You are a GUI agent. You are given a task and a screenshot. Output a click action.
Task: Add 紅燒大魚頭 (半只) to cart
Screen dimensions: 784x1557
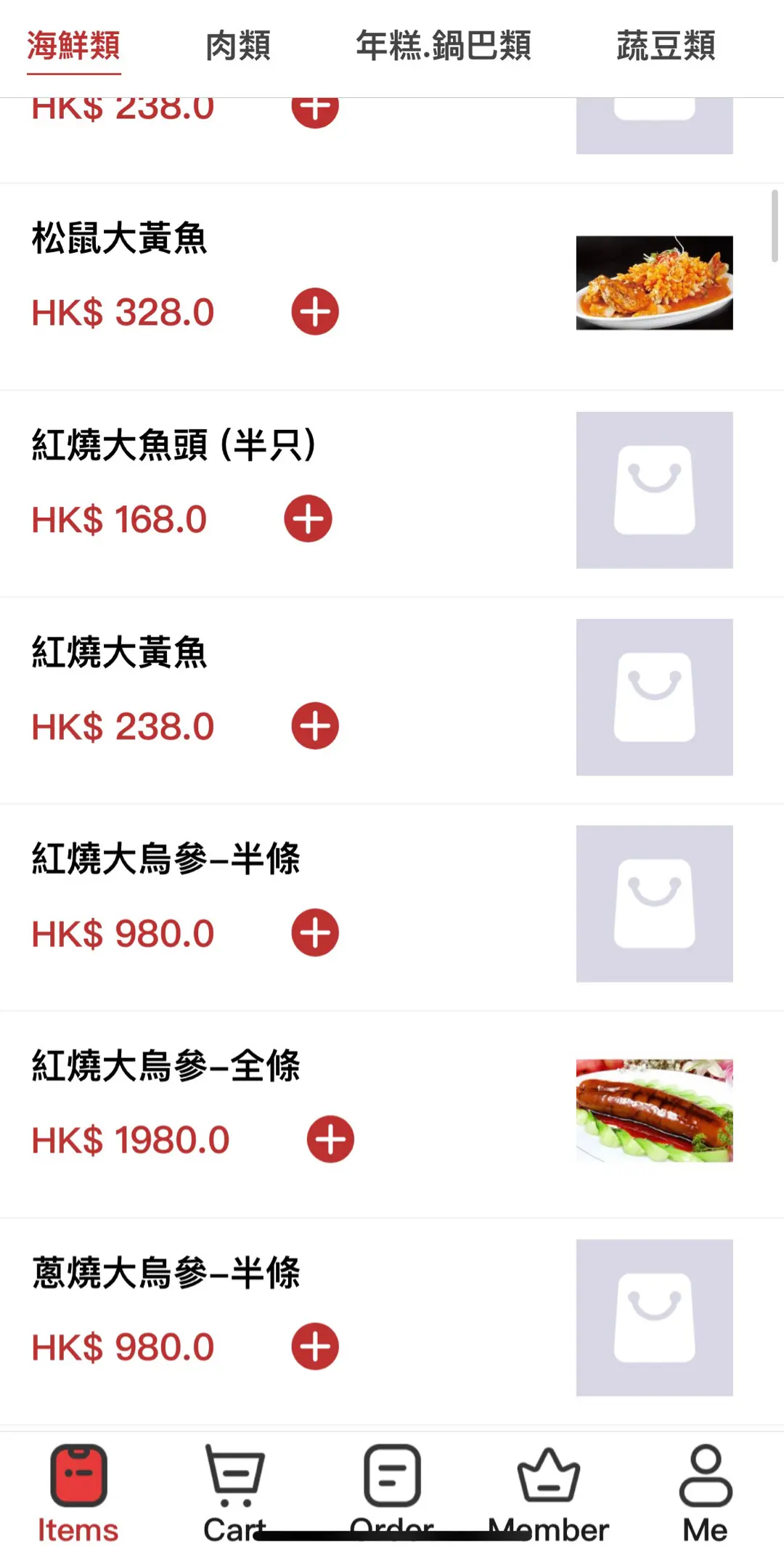(x=308, y=519)
